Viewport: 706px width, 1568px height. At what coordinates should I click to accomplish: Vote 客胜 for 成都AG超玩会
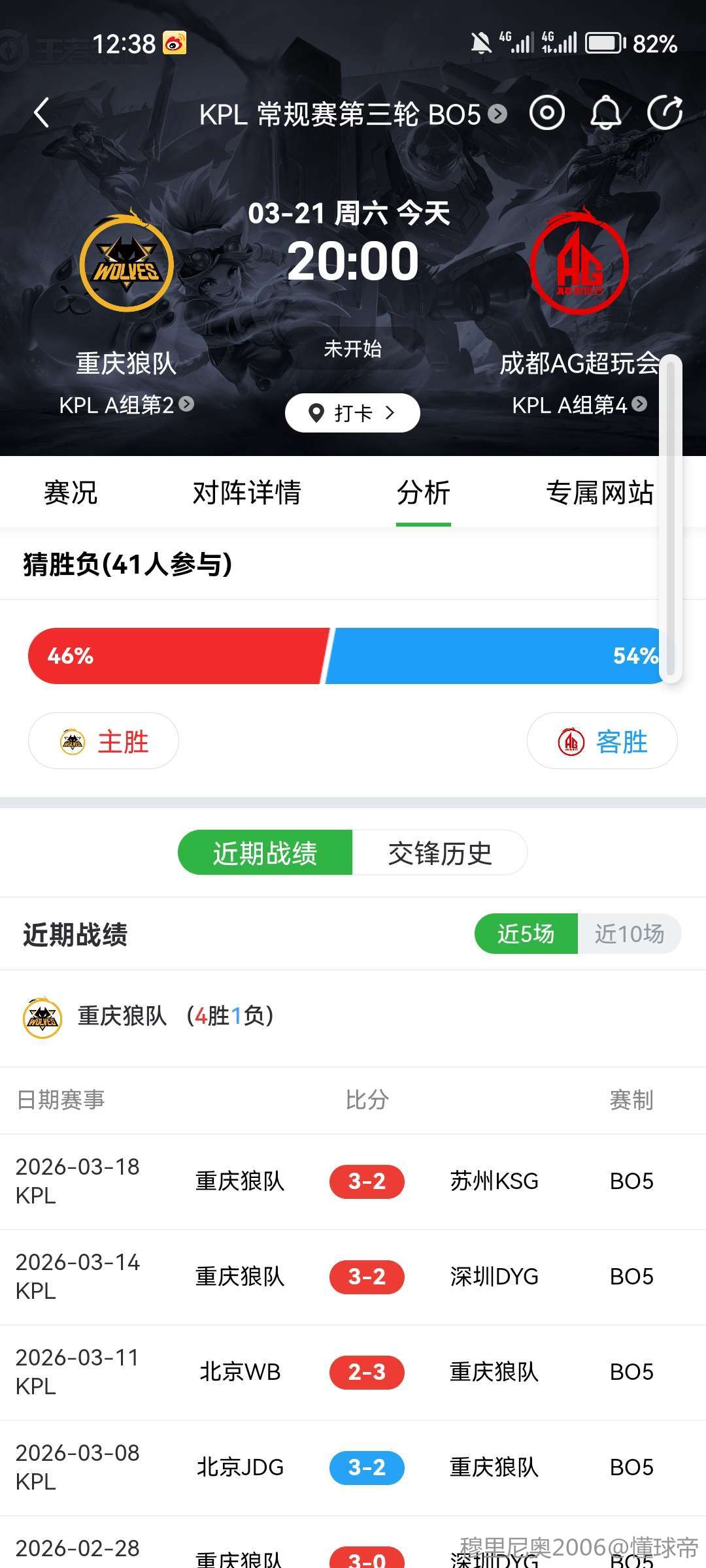[602, 741]
